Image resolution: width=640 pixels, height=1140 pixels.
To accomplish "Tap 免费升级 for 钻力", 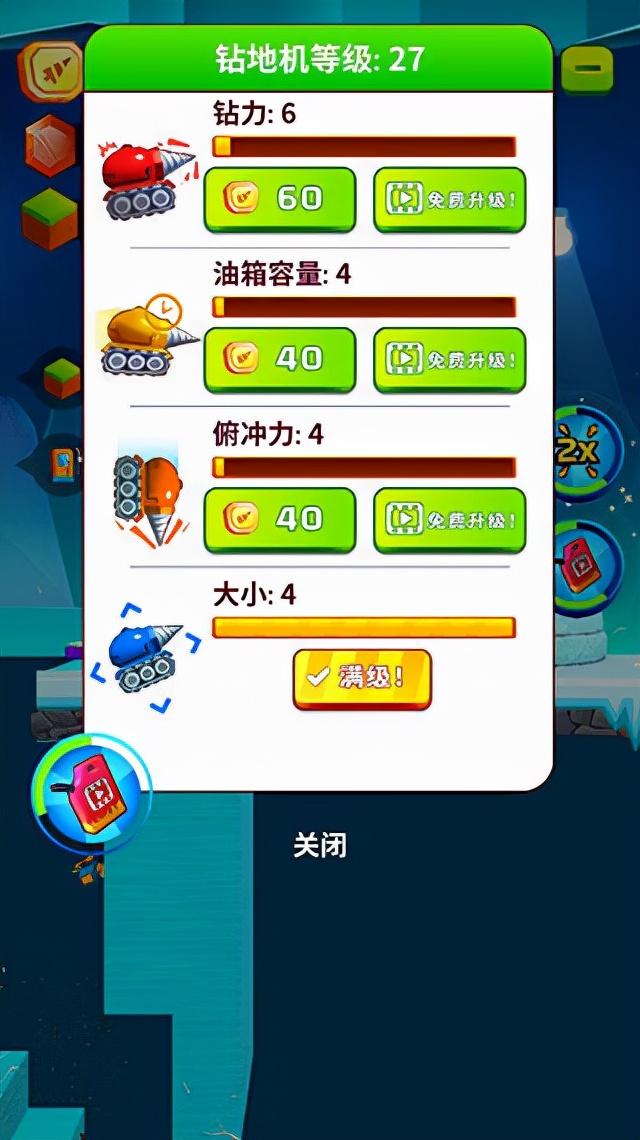I will pyautogui.click(x=449, y=198).
